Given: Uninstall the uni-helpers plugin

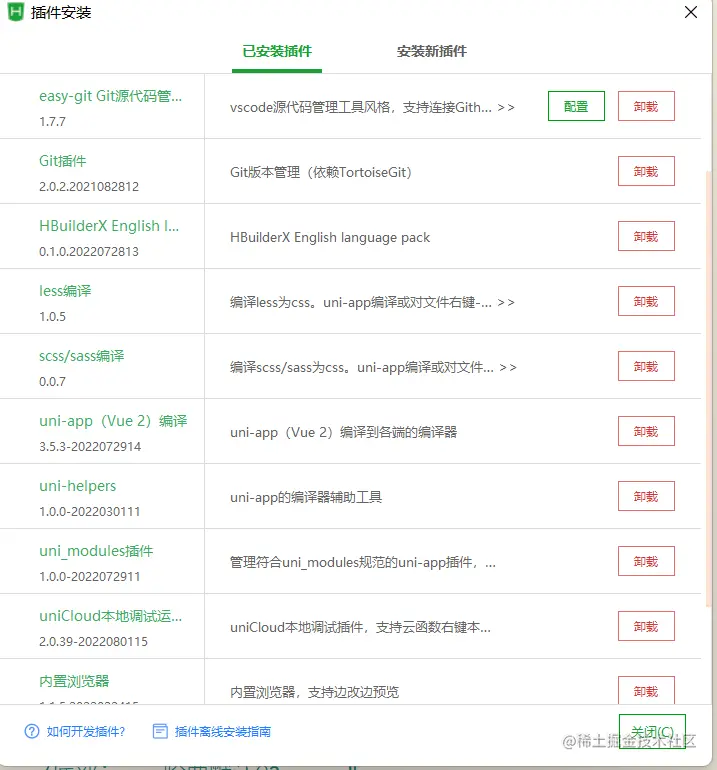Looking at the screenshot, I should [646, 496].
